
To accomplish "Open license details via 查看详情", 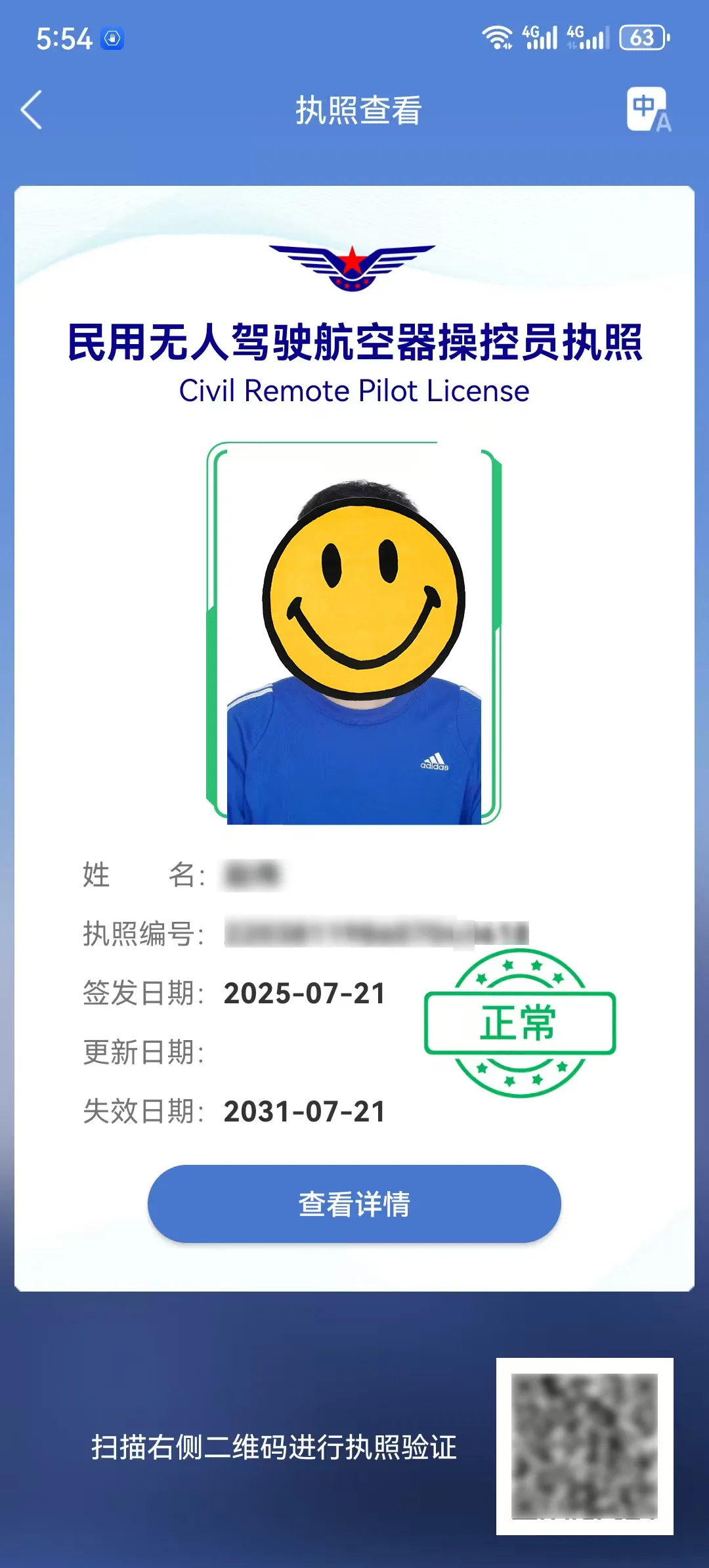I will click(354, 1204).
